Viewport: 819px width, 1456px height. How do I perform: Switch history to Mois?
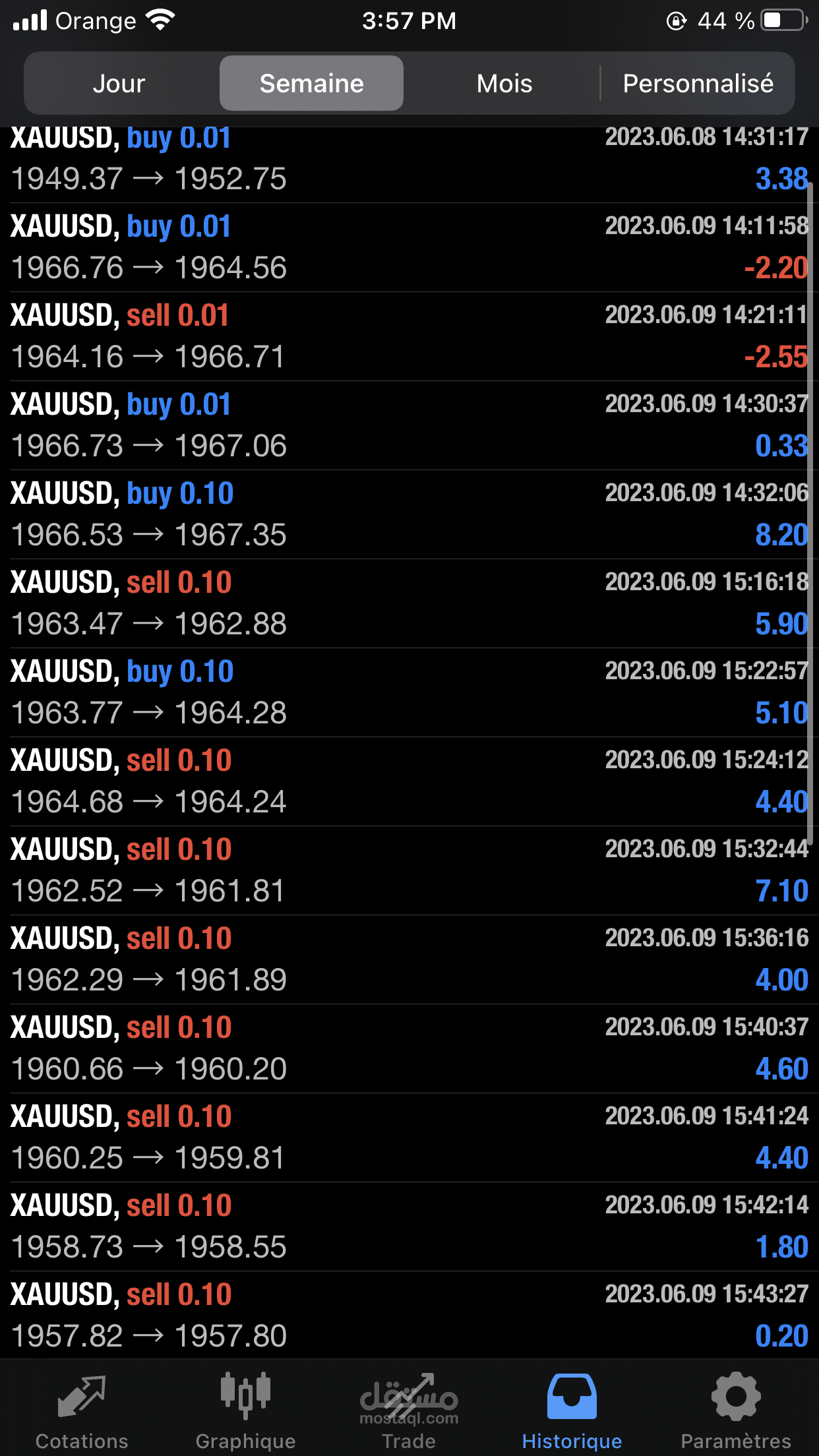pyautogui.click(x=504, y=84)
